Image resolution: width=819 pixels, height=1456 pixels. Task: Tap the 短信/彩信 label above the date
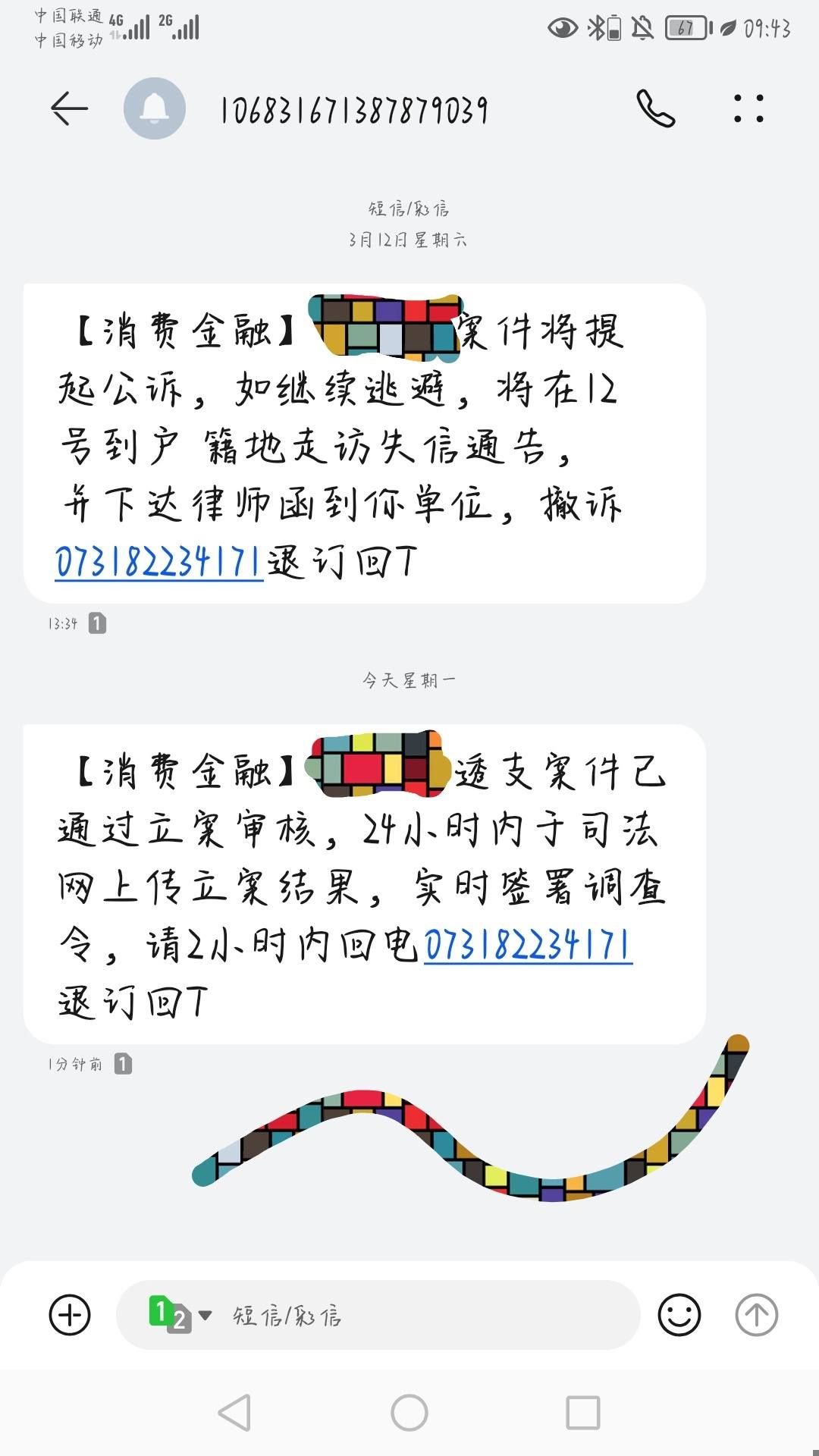click(408, 209)
